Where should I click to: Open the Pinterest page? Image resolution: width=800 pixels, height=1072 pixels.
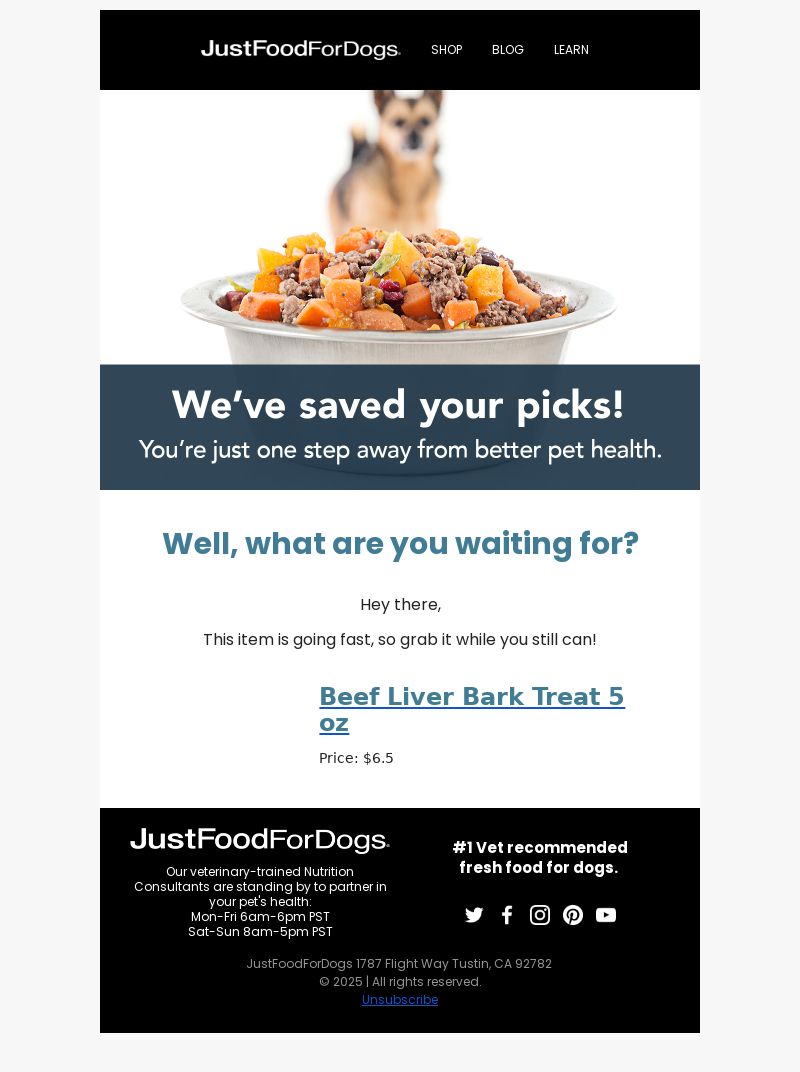[x=573, y=915]
